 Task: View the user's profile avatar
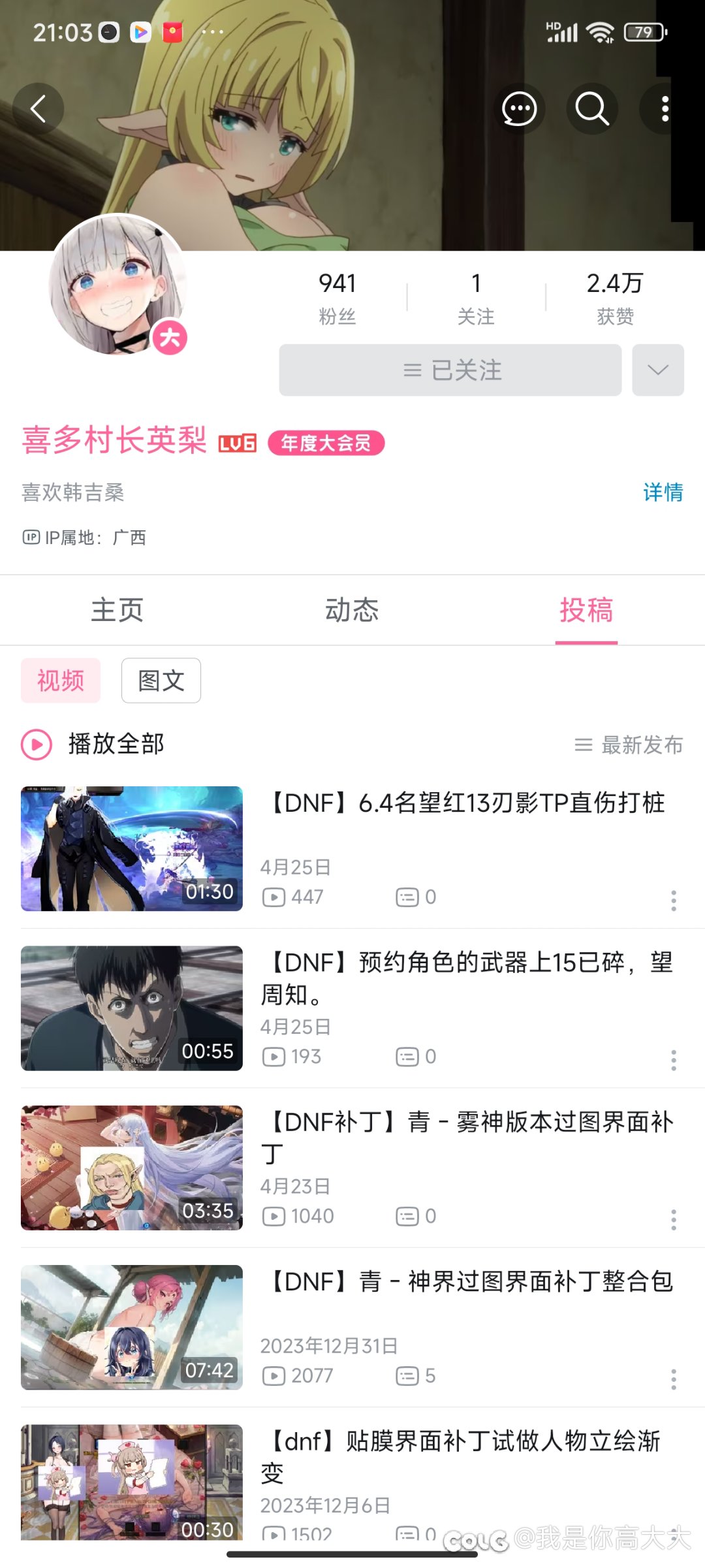click(x=117, y=285)
